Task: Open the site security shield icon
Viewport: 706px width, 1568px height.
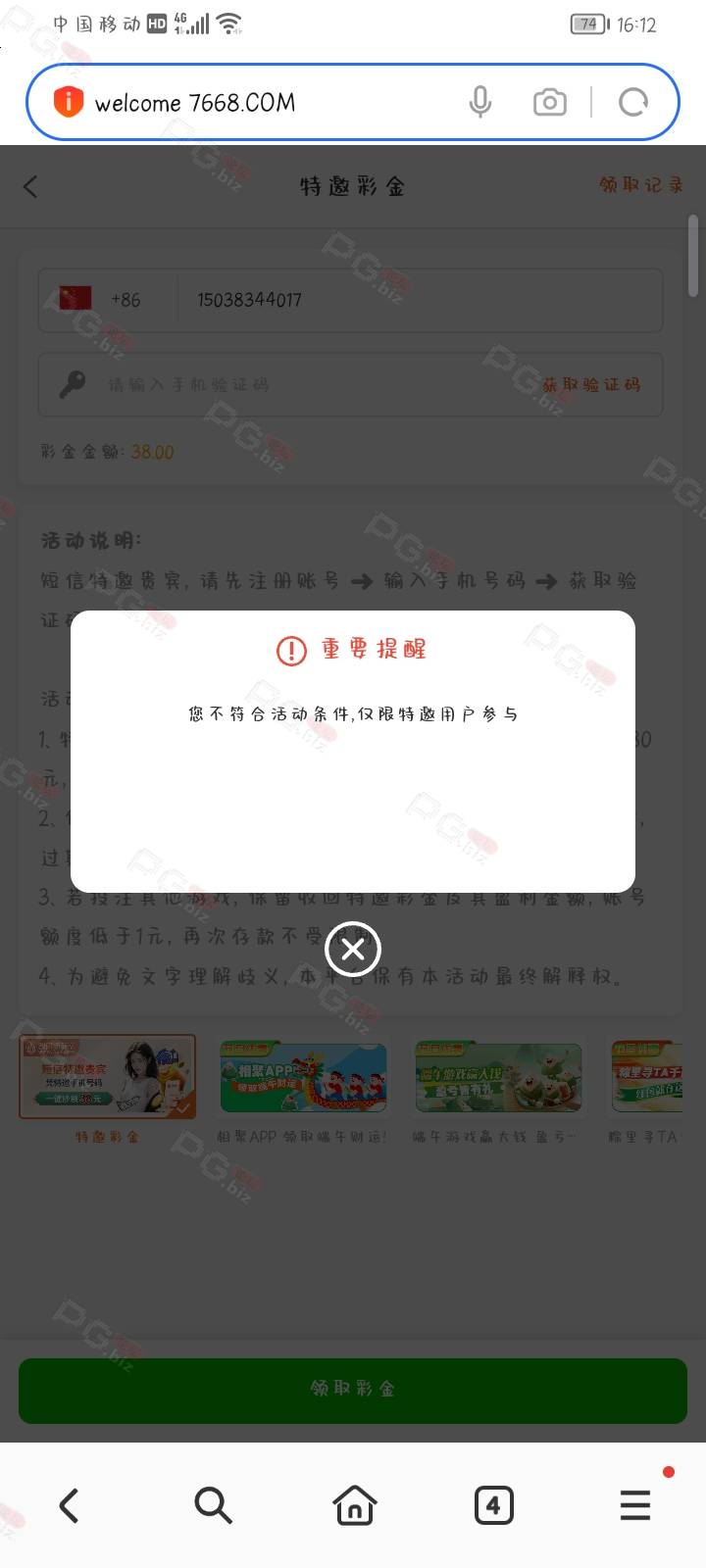Action: pos(68,102)
